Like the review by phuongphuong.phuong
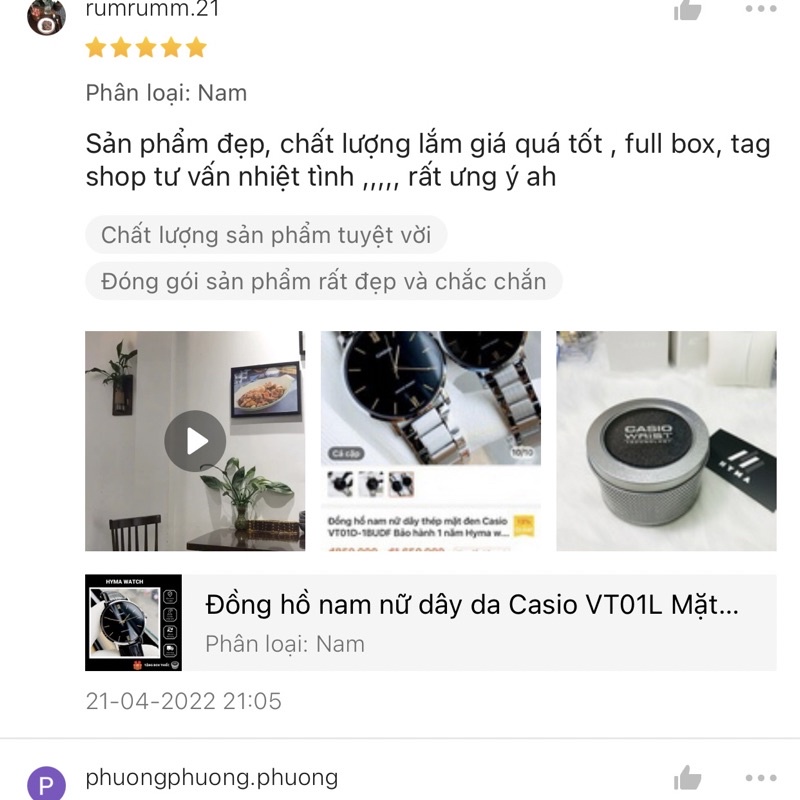The width and height of the screenshot is (800, 800). (687, 779)
